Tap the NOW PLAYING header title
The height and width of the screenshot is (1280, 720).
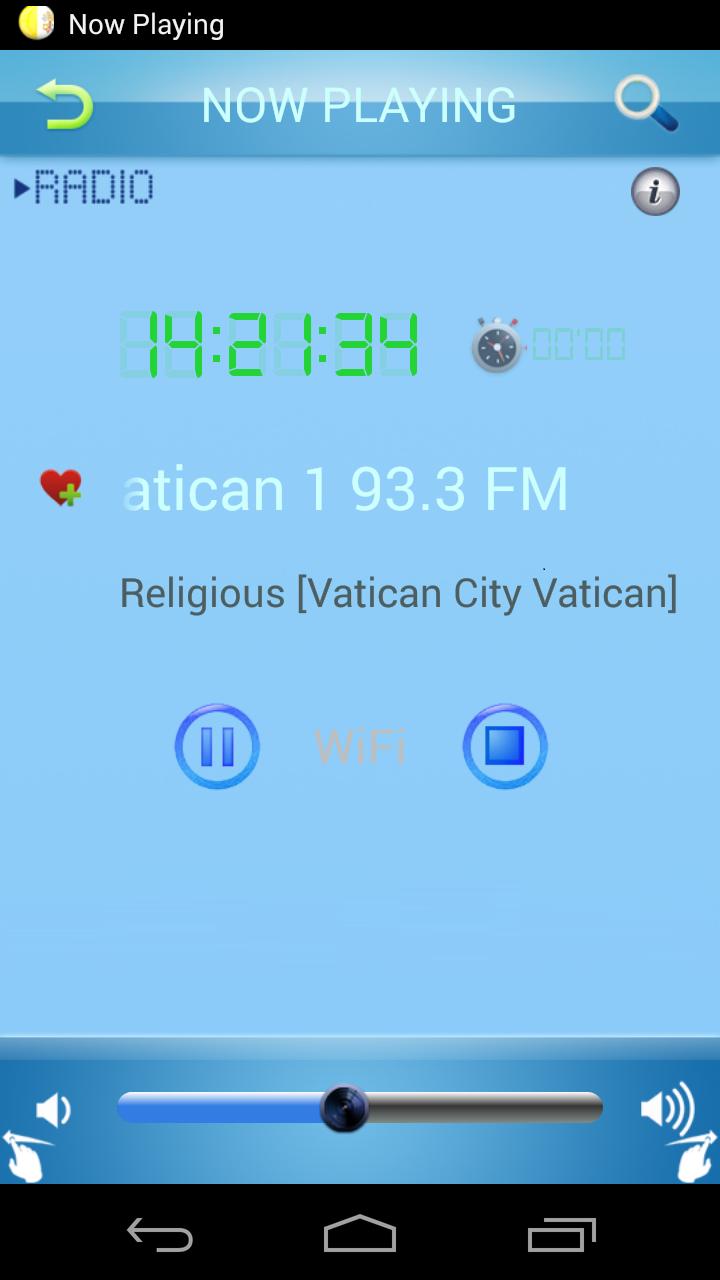pyautogui.click(x=360, y=104)
